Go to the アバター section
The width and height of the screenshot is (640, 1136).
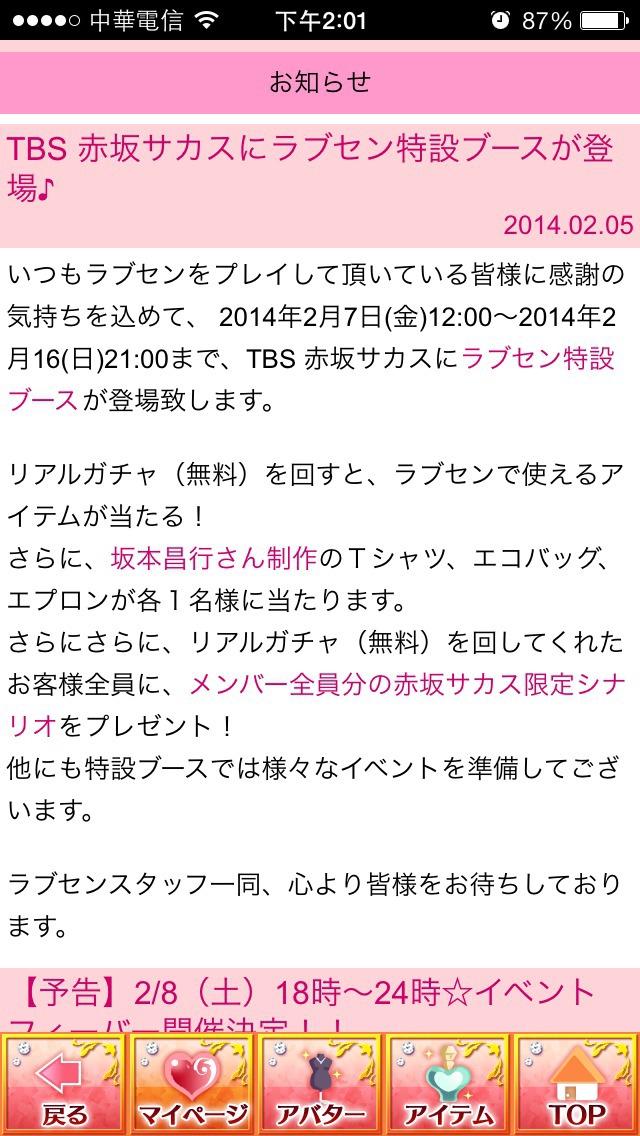click(320, 1085)
